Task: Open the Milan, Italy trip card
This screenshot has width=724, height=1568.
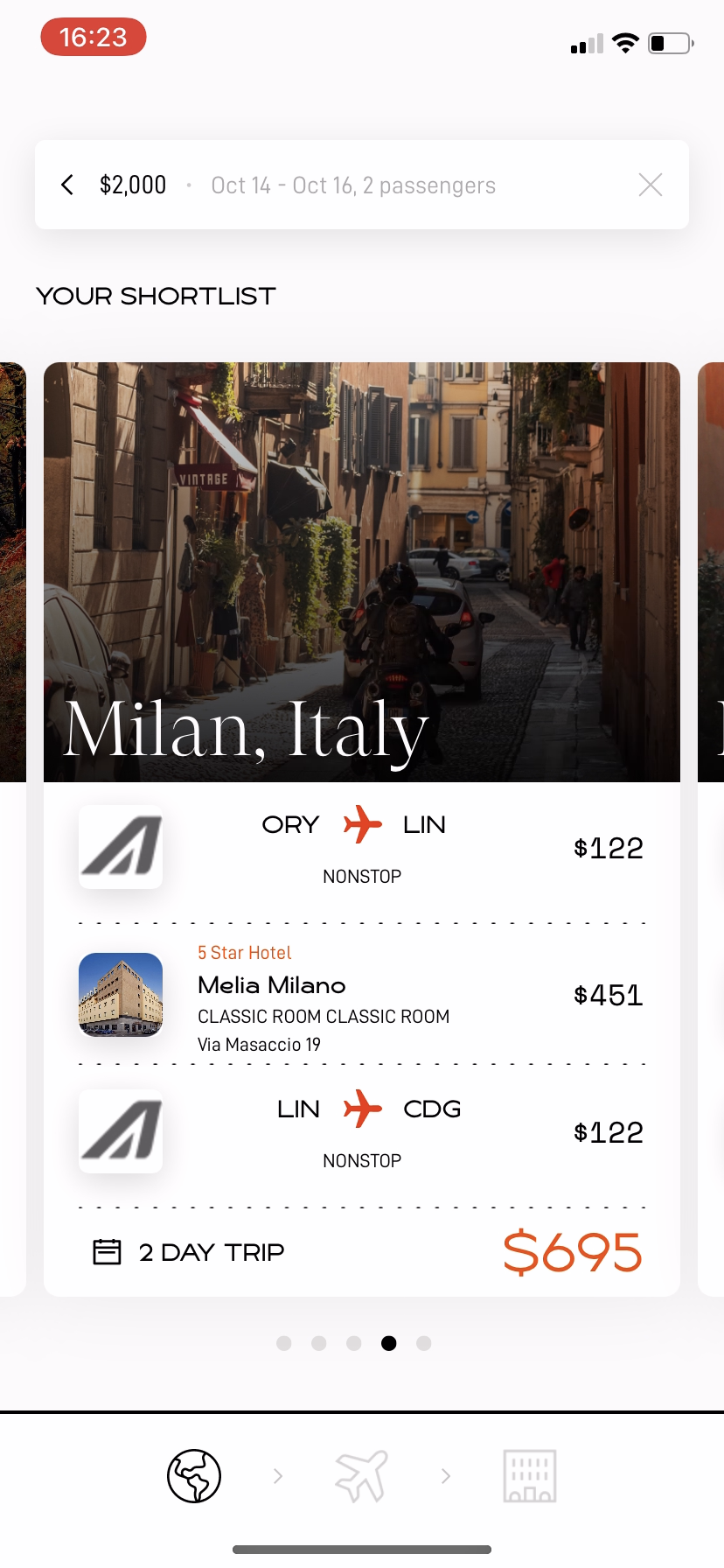Action: coord(361,572)
